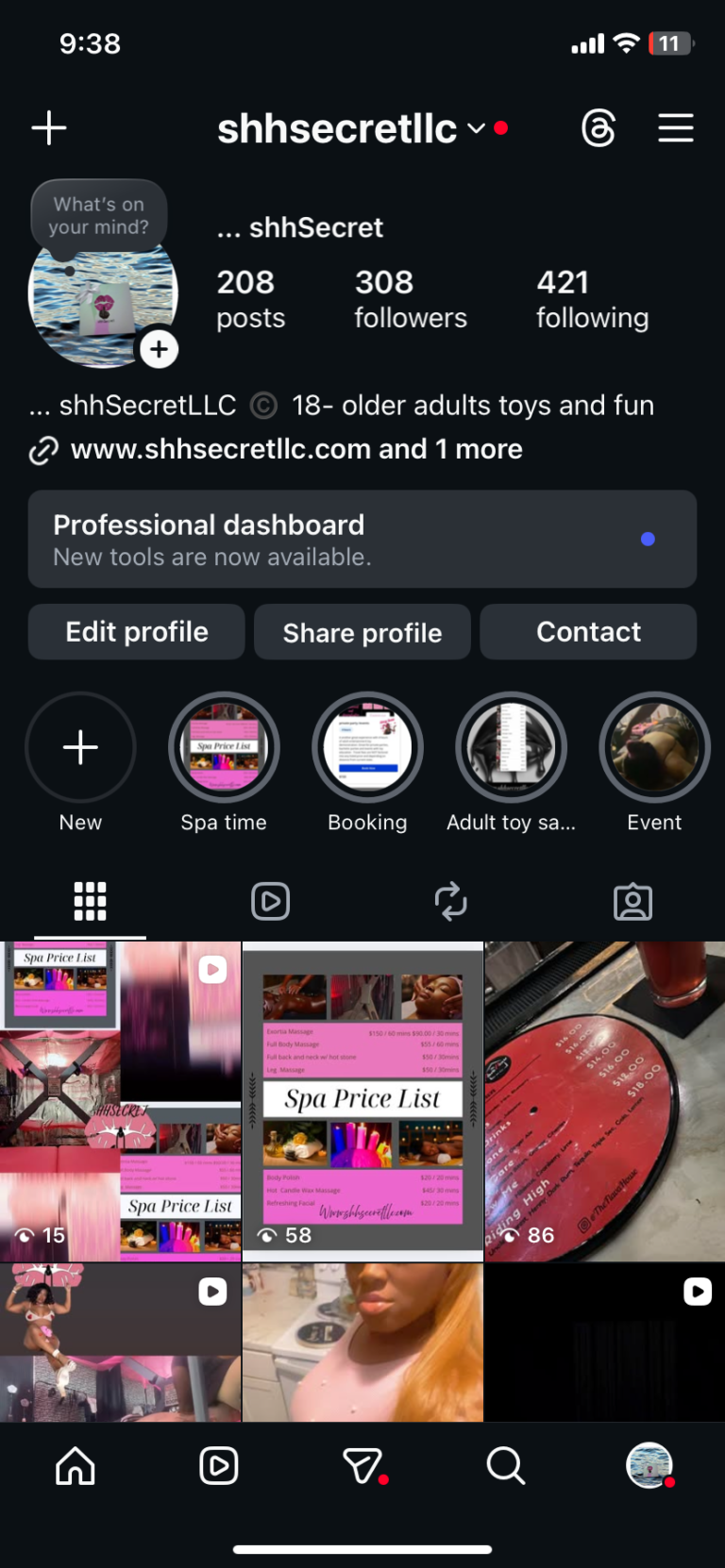Screen dimensions: 725x1568
Task: Open the Spa Price List post with 58 views
Action: (x=362, y=1101)
